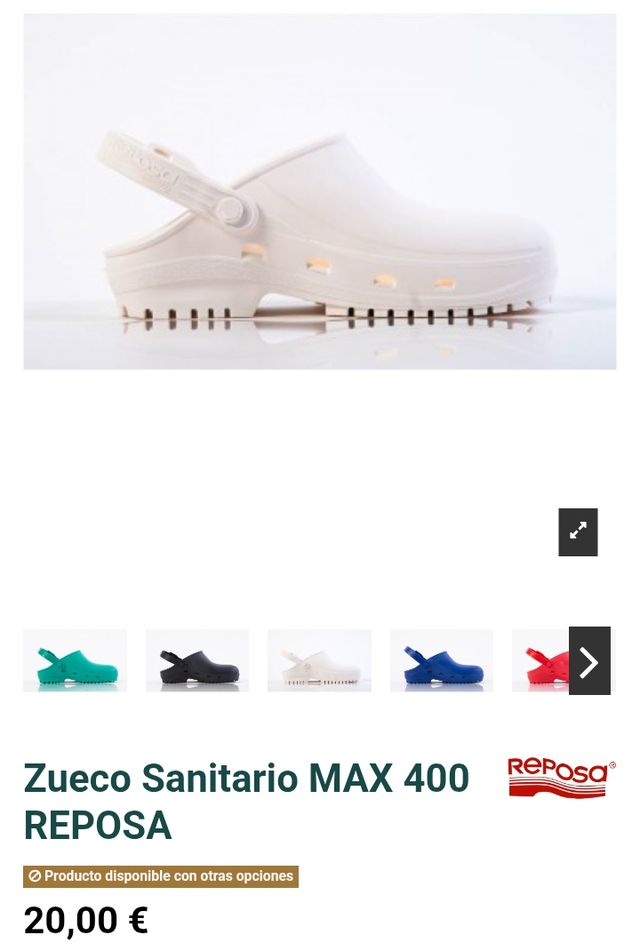640x942 pixels.
Task: Select the blue clog thumbnail
Action: (441, 661)
